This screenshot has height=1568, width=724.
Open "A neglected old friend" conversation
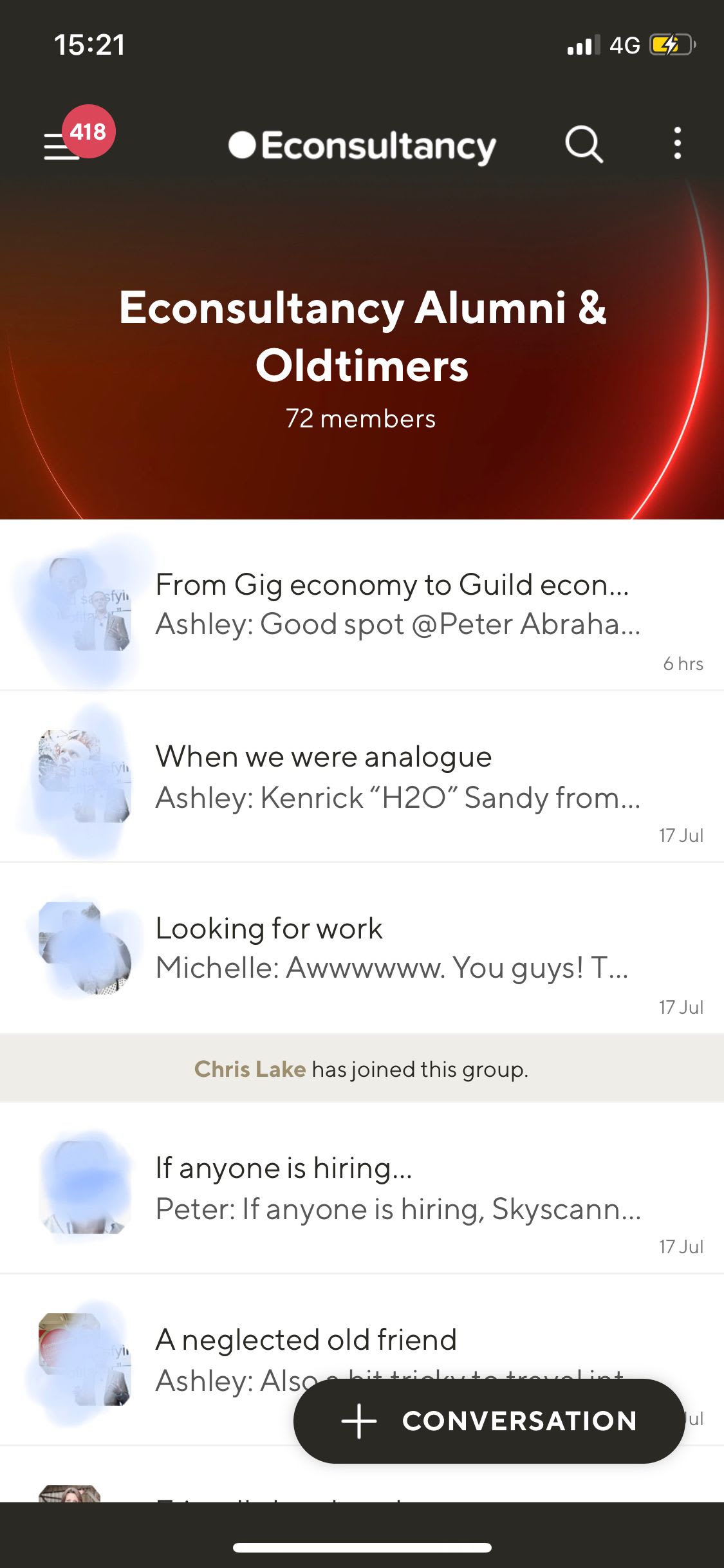(x=362, y=1360)
